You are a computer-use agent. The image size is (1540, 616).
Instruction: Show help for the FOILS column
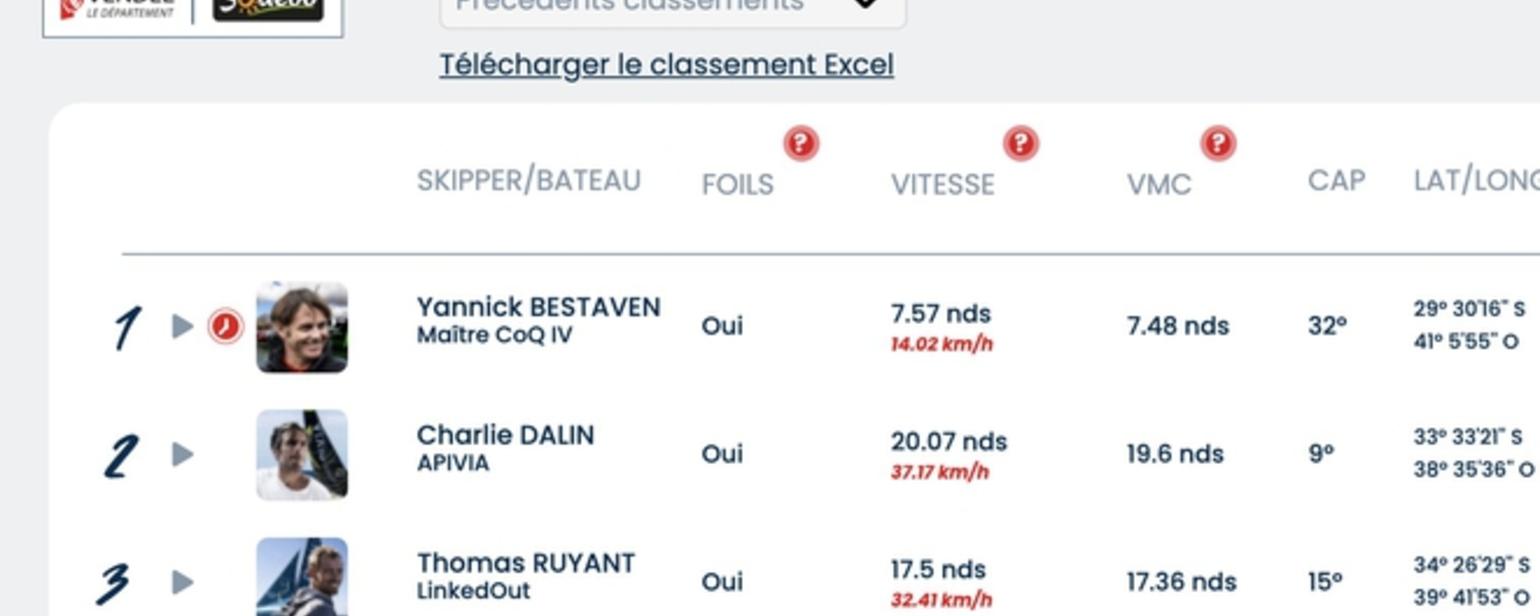coord(801,144)
